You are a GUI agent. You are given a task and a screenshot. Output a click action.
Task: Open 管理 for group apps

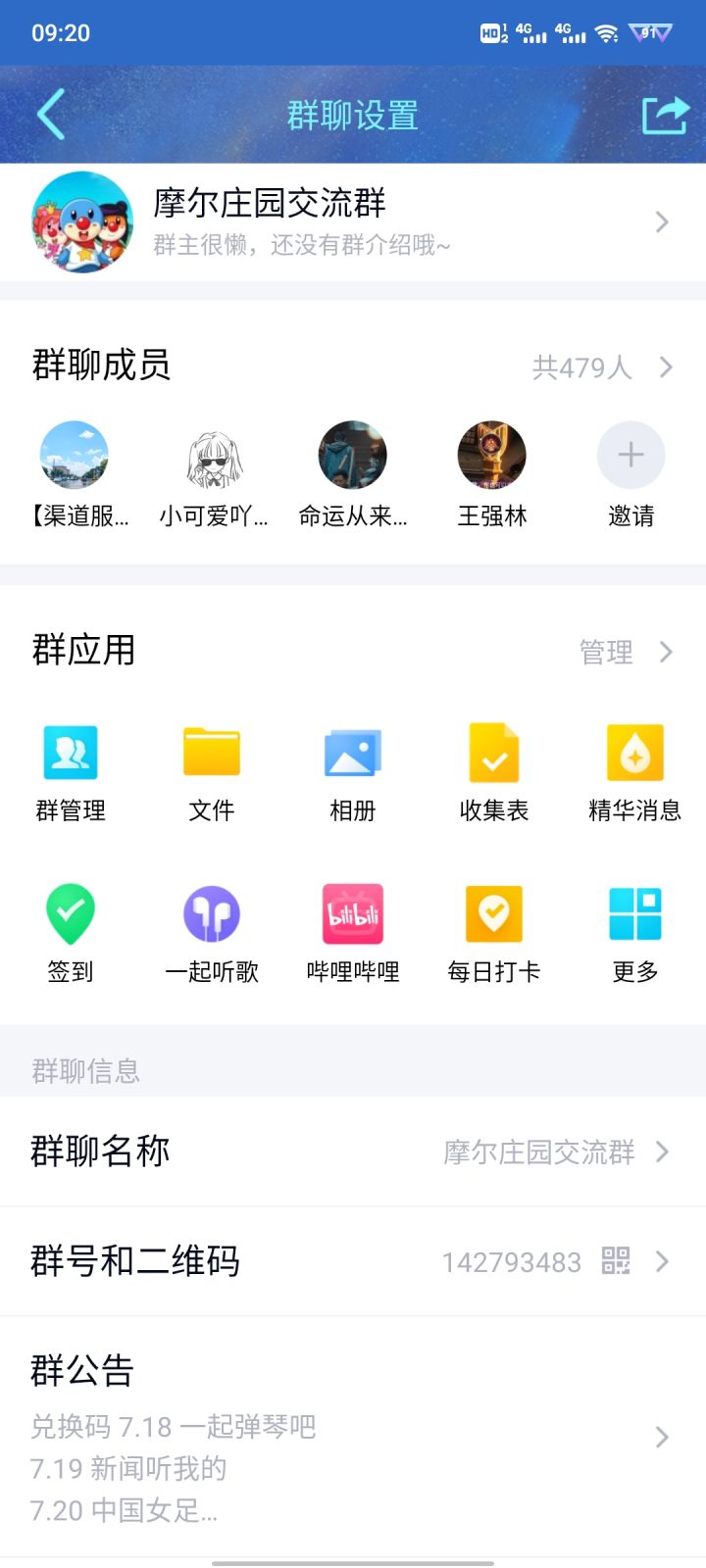click(x=626, y=652)
